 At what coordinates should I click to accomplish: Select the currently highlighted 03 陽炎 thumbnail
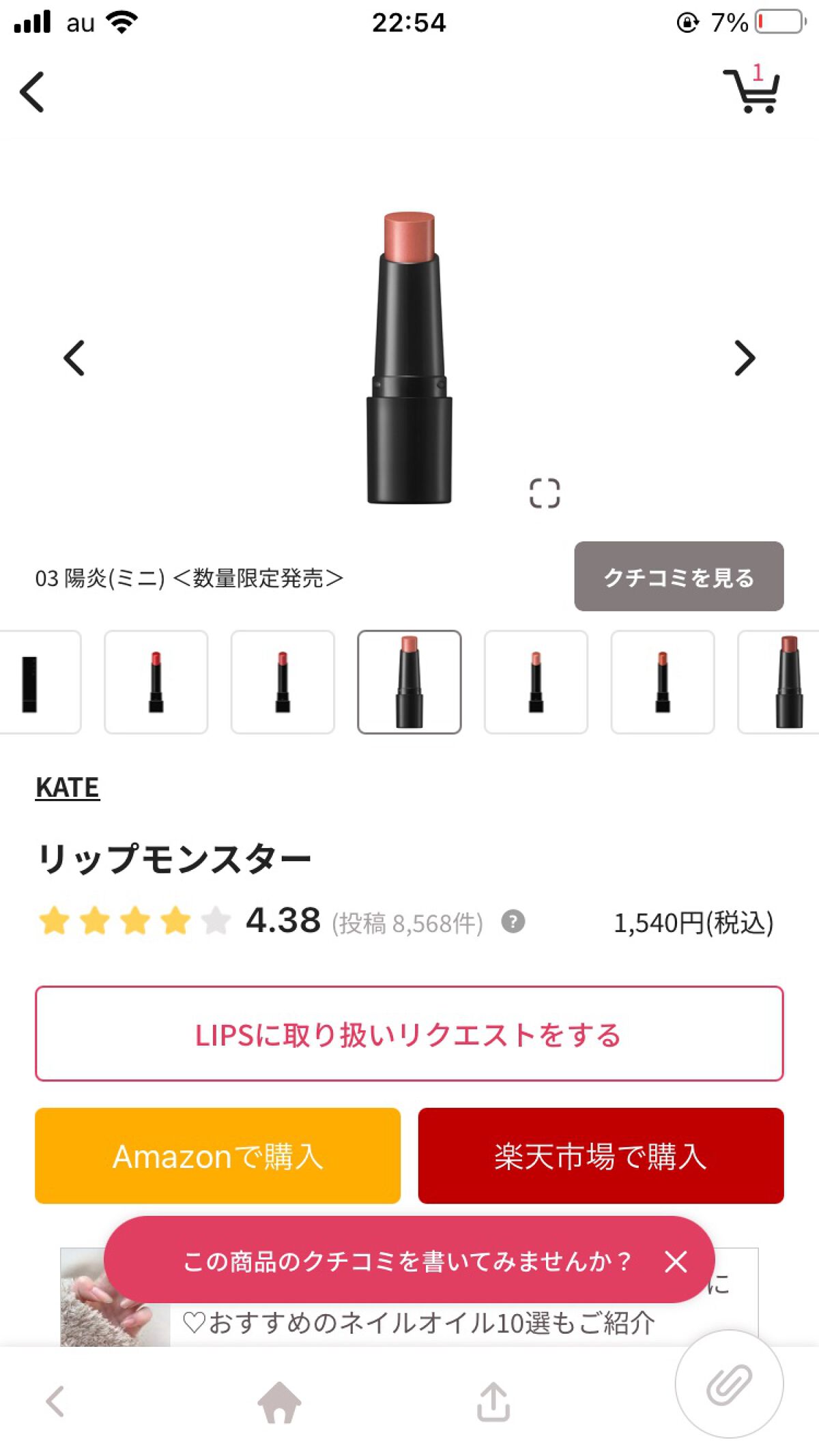(409, 682)
